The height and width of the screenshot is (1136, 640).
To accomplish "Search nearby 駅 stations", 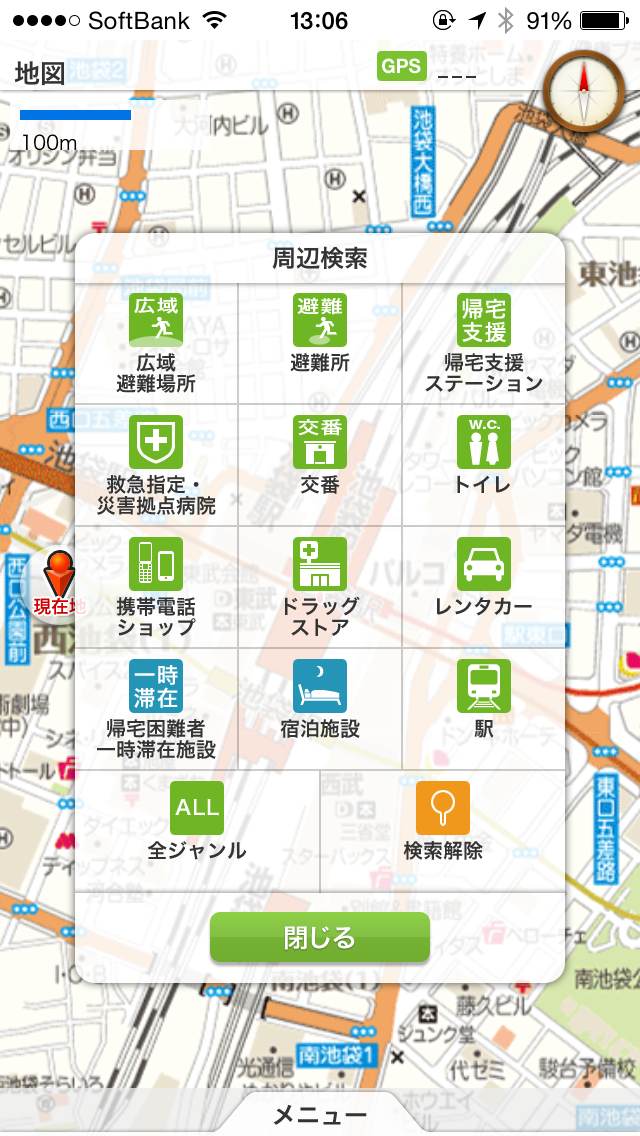I will tap(484, 700).
